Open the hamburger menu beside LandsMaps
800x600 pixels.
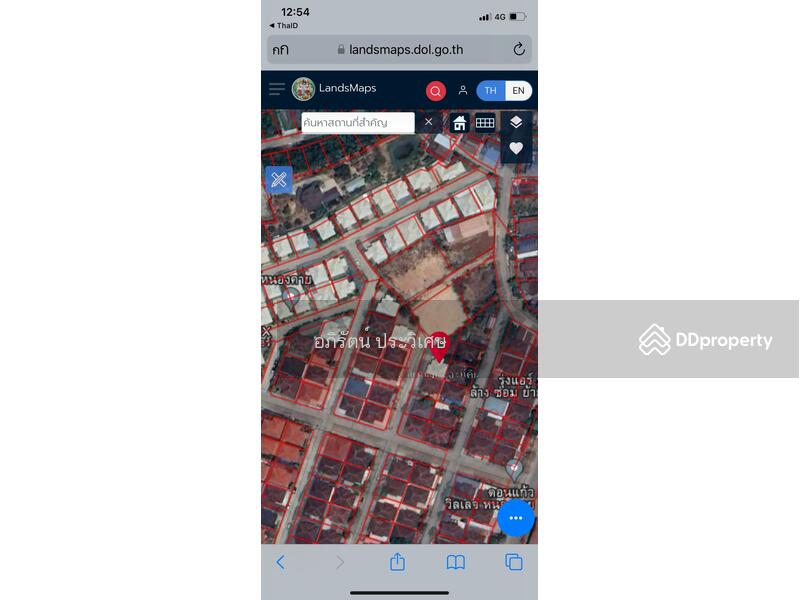tap(277, 89)
